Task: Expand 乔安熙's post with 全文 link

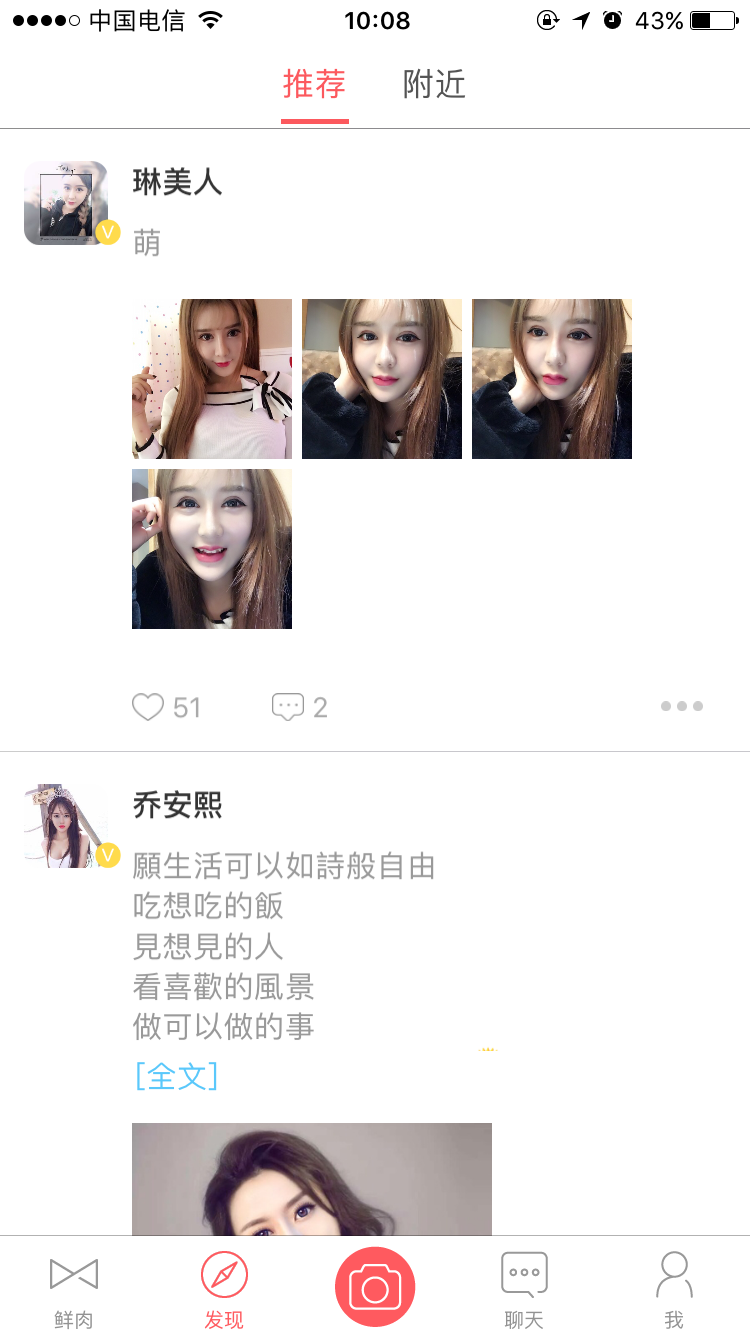Action: pyautogui.click(x=176, y=1076)
